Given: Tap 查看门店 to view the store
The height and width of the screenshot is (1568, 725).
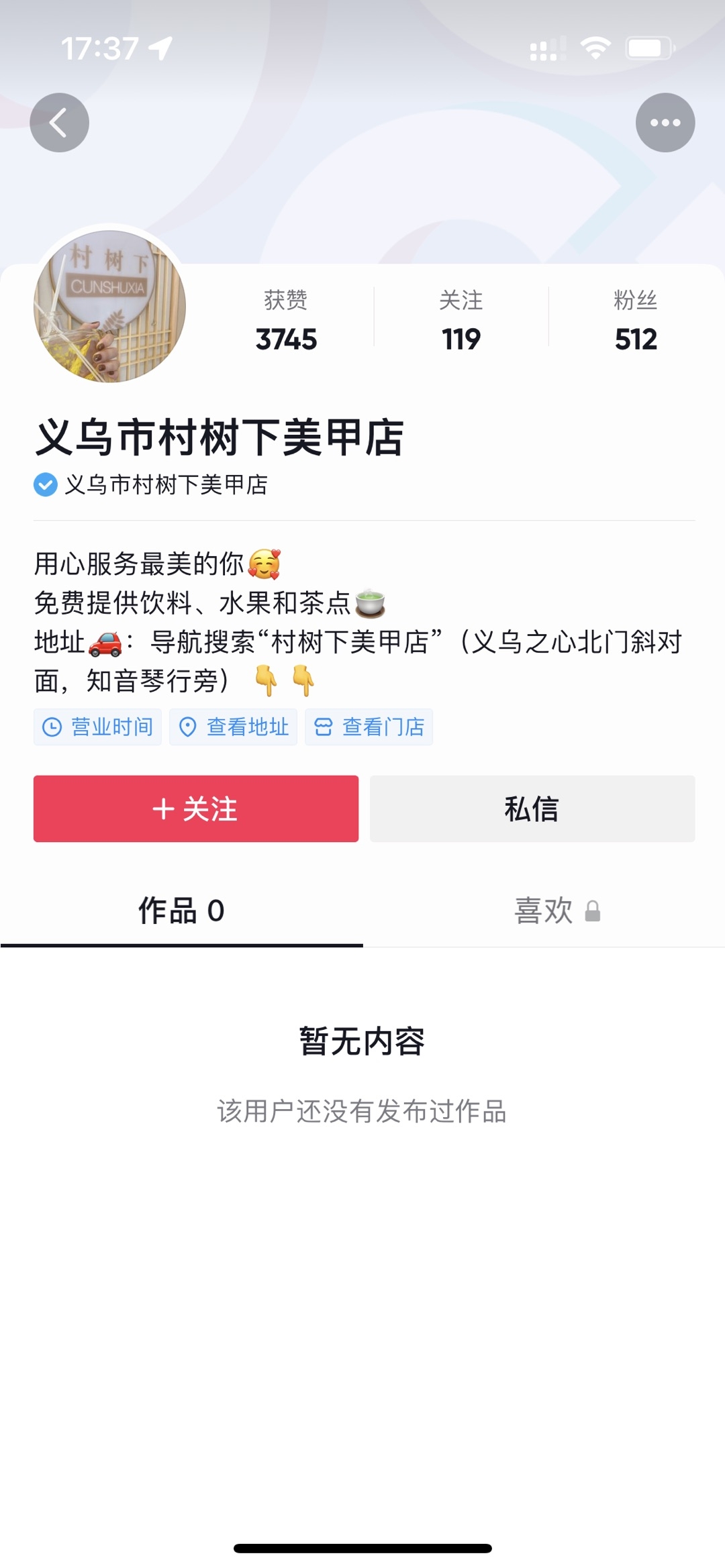Looking at the screenshot, I should pyautogui.click(x=369, y=727).
